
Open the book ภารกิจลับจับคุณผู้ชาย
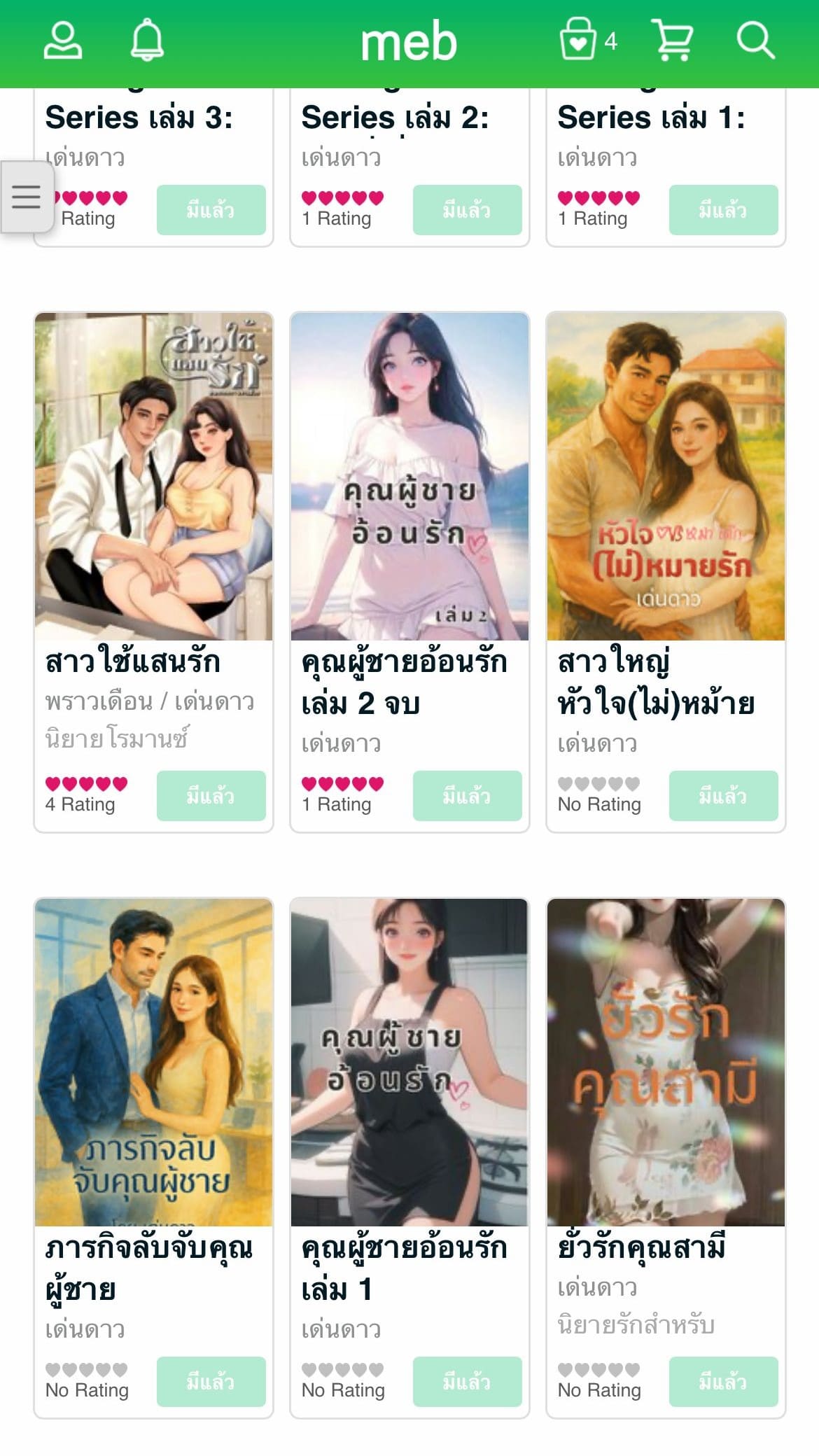coord(153,1062)
